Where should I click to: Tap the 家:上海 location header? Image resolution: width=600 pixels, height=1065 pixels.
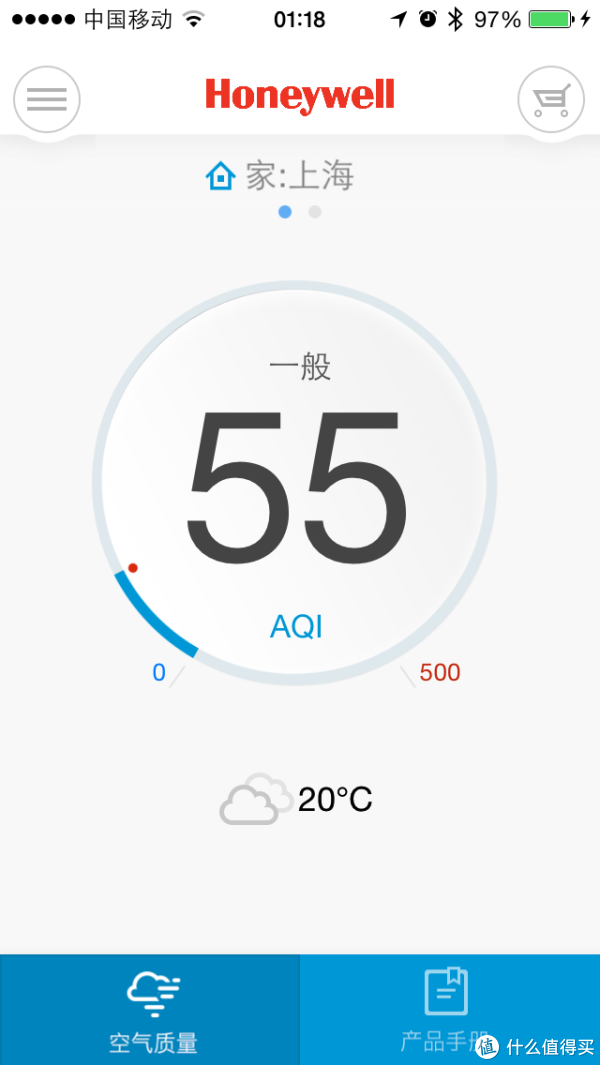point(279,177)
